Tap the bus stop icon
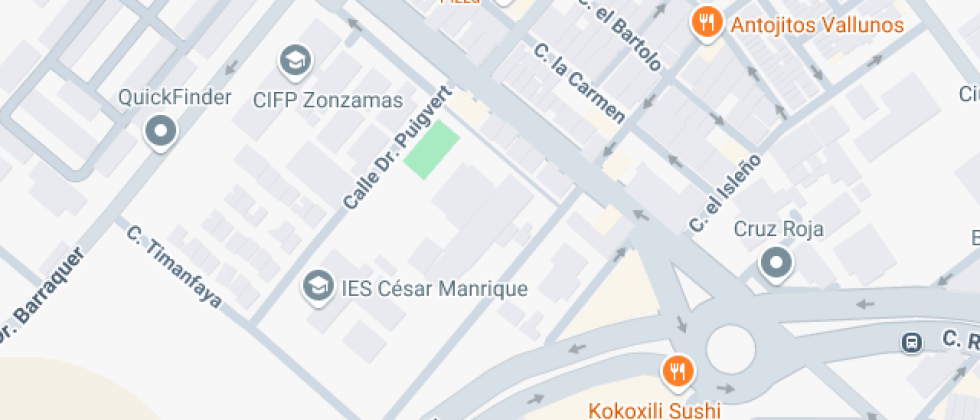The width and height of the screenshot is (980, 420). click(912, 342)
